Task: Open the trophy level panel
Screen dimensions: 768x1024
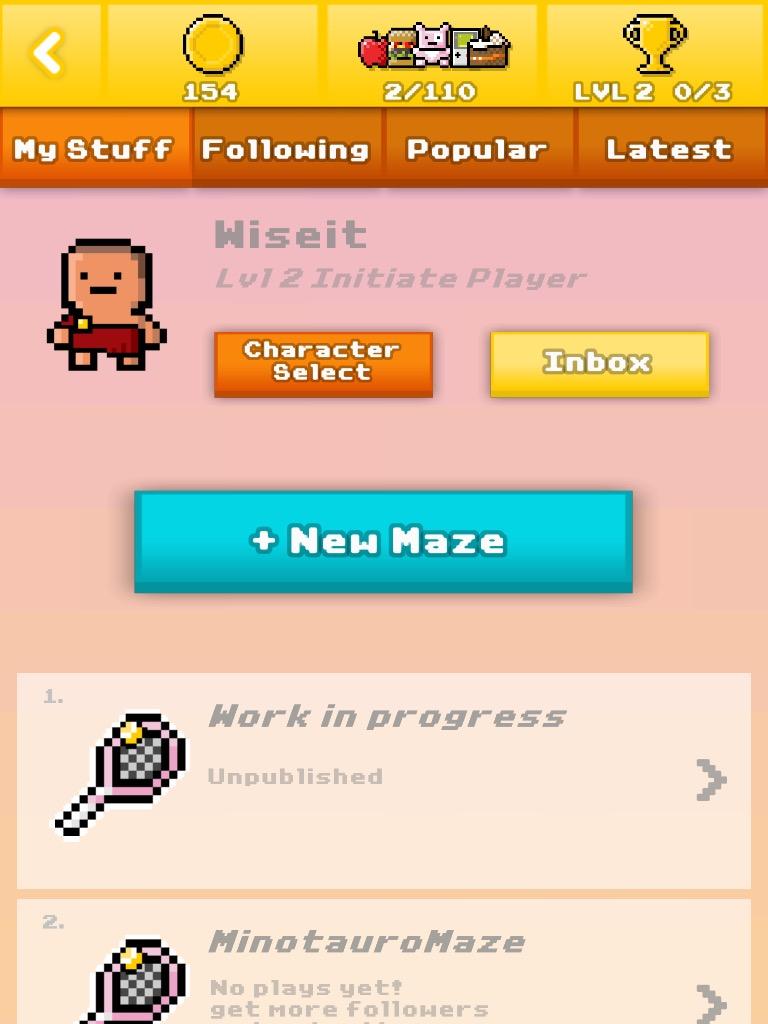Action: click(x=654, y=55)
